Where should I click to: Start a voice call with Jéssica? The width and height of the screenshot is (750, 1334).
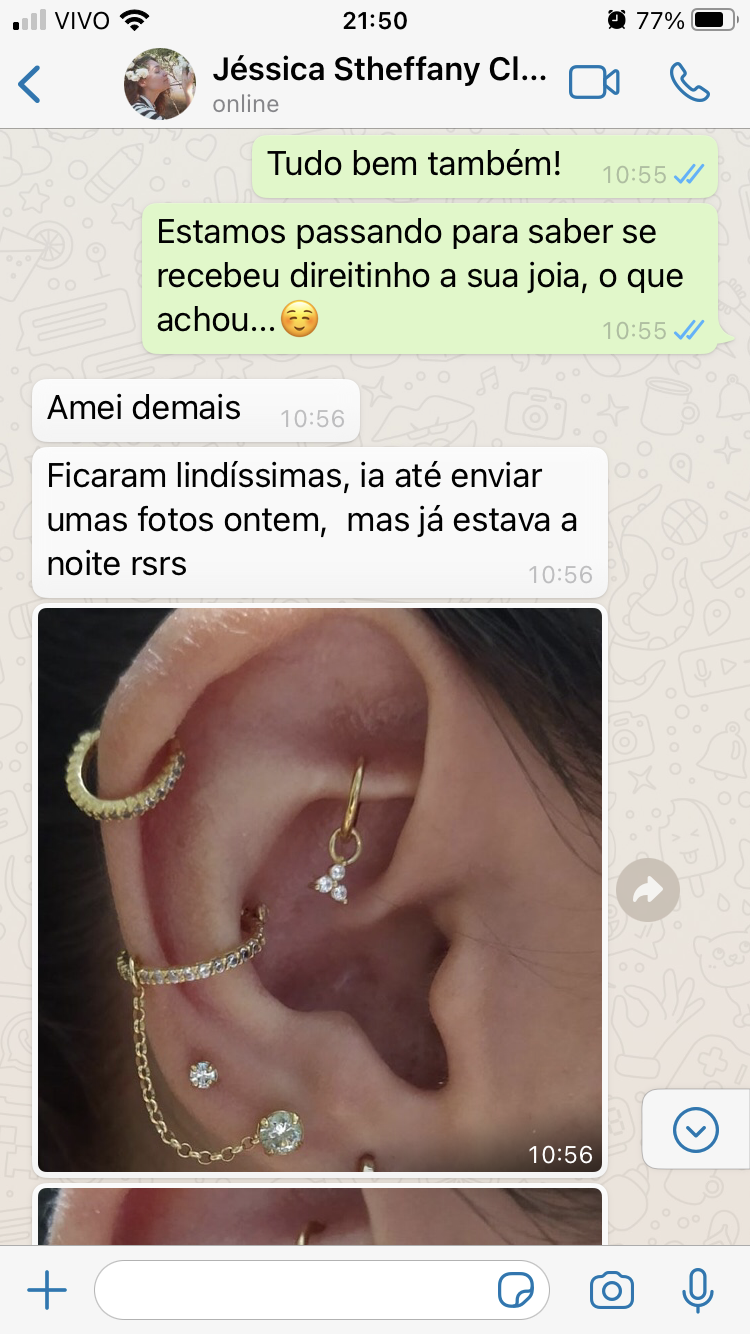(690, 83)
